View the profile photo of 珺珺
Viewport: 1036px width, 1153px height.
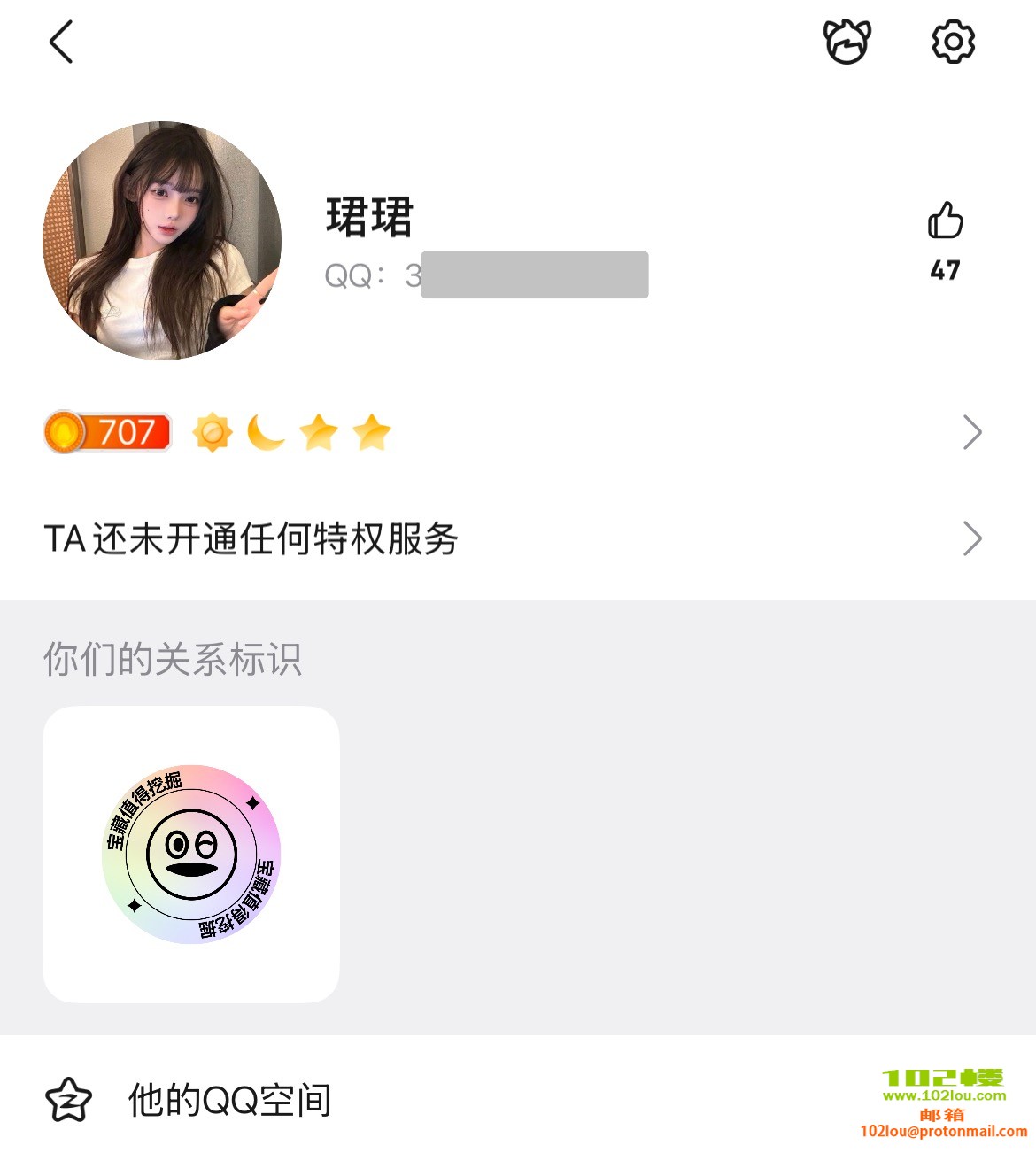pyautogui.click(x=162, y=241)
